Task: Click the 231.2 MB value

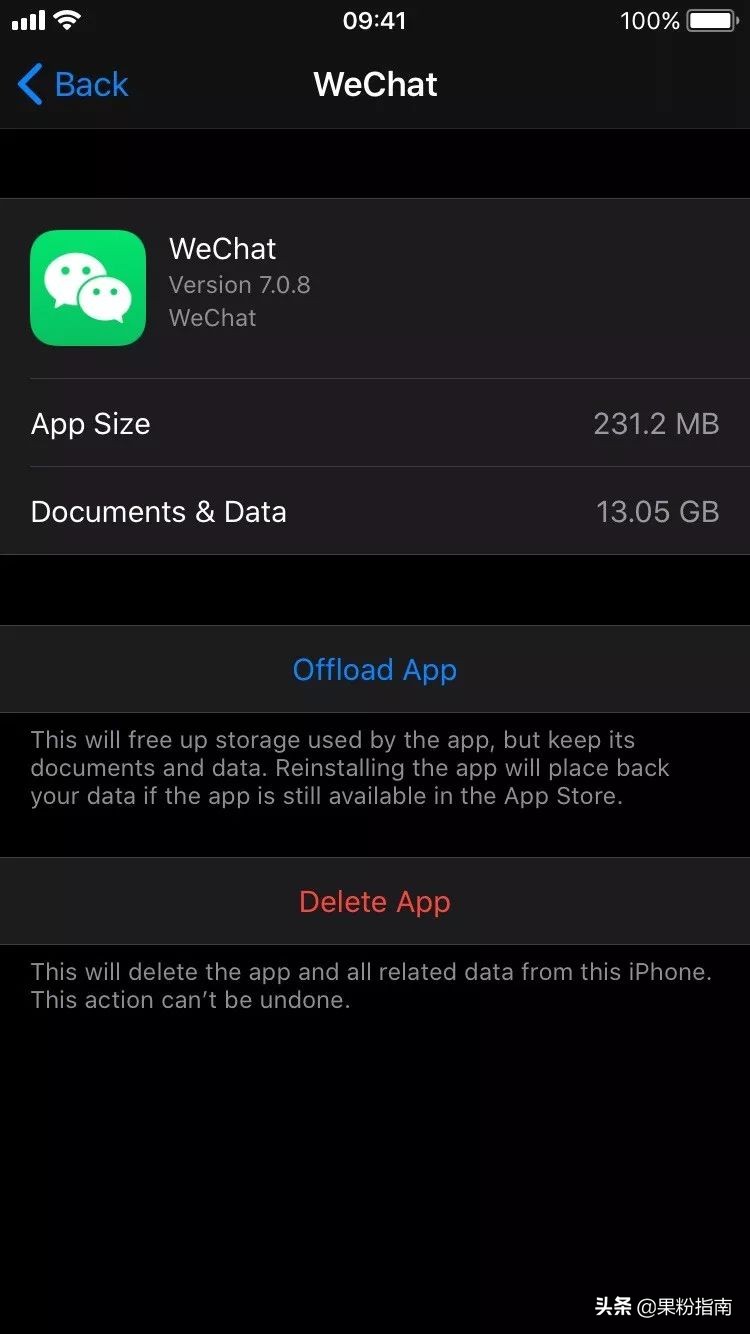Action: (x=657, y=424)
